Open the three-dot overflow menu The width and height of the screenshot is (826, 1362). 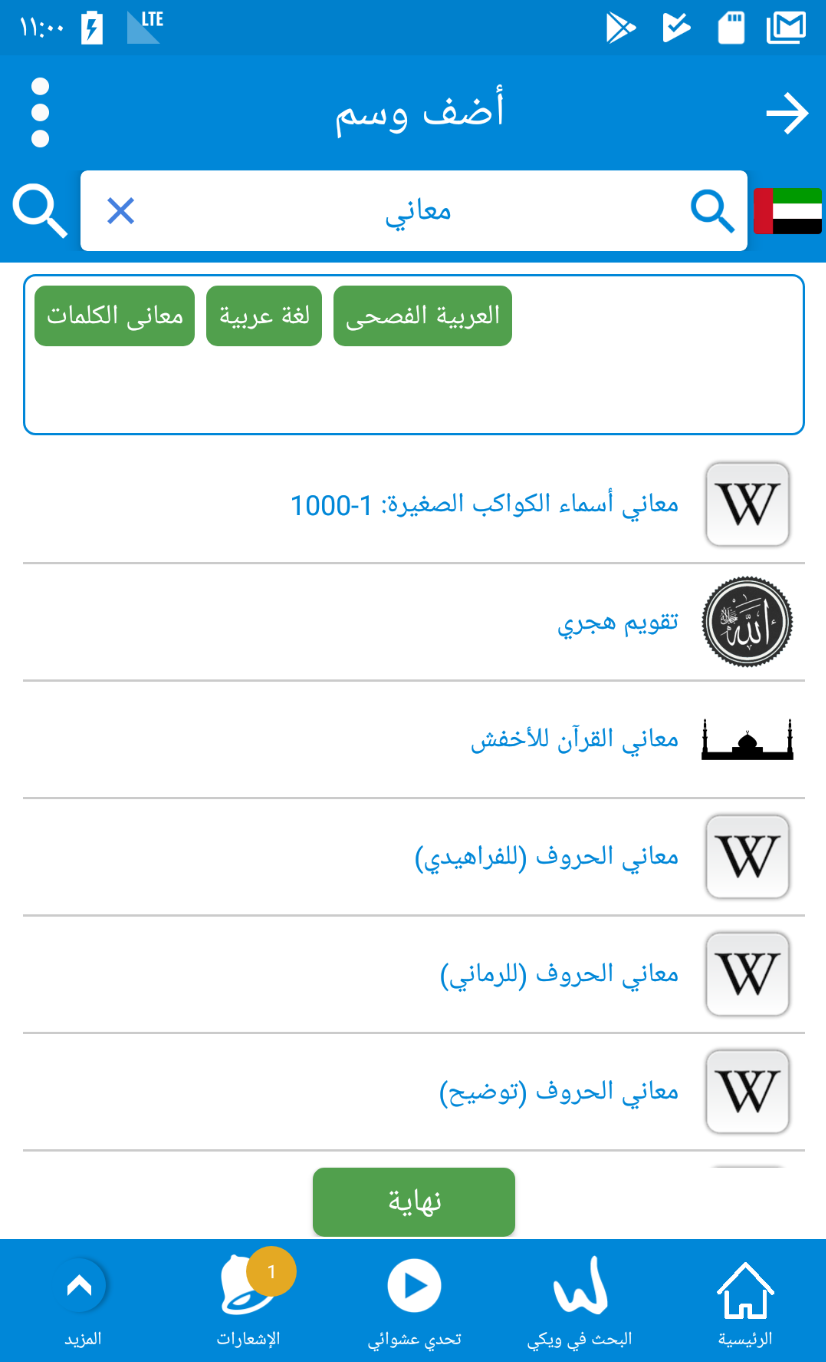(40, 113)
